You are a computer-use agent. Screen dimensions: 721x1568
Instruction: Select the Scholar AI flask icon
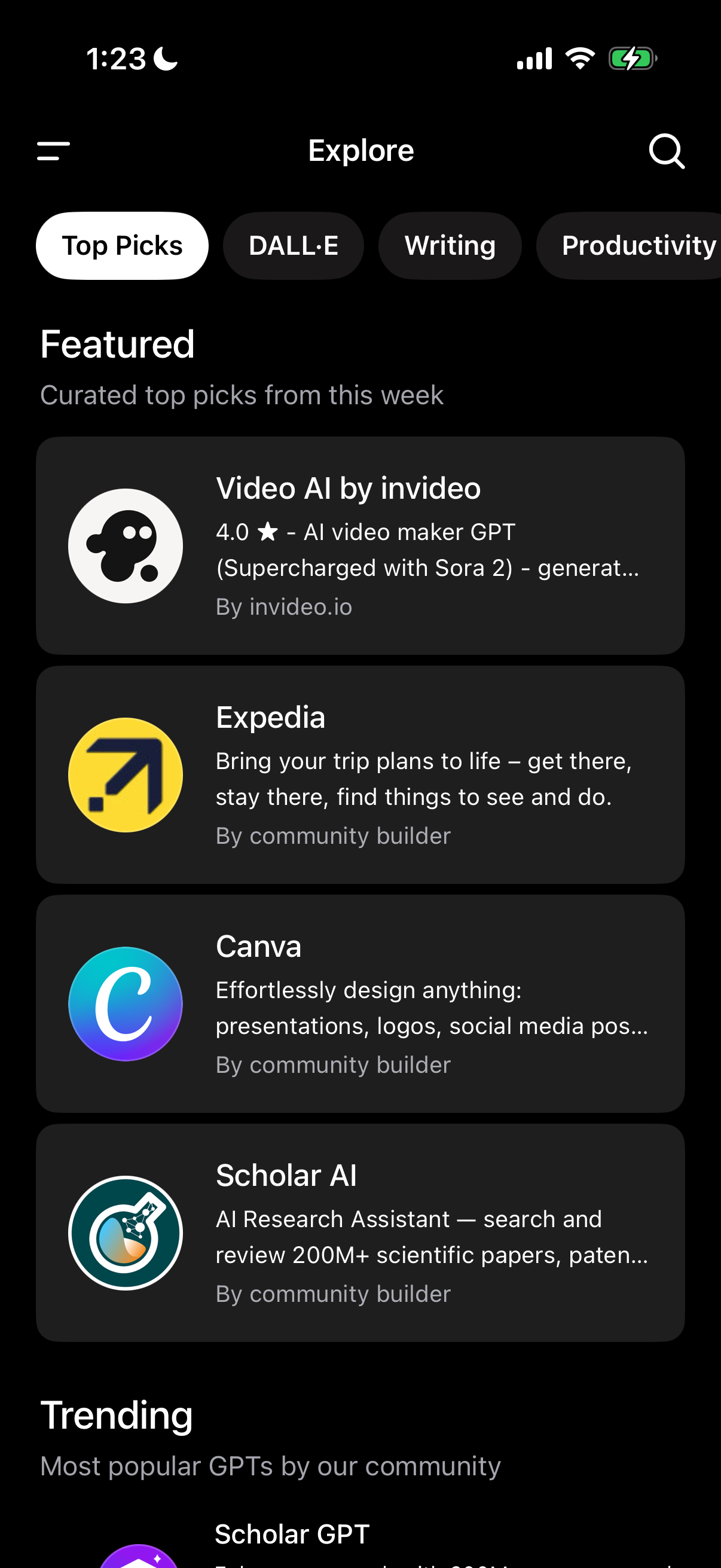(126, 1233)
